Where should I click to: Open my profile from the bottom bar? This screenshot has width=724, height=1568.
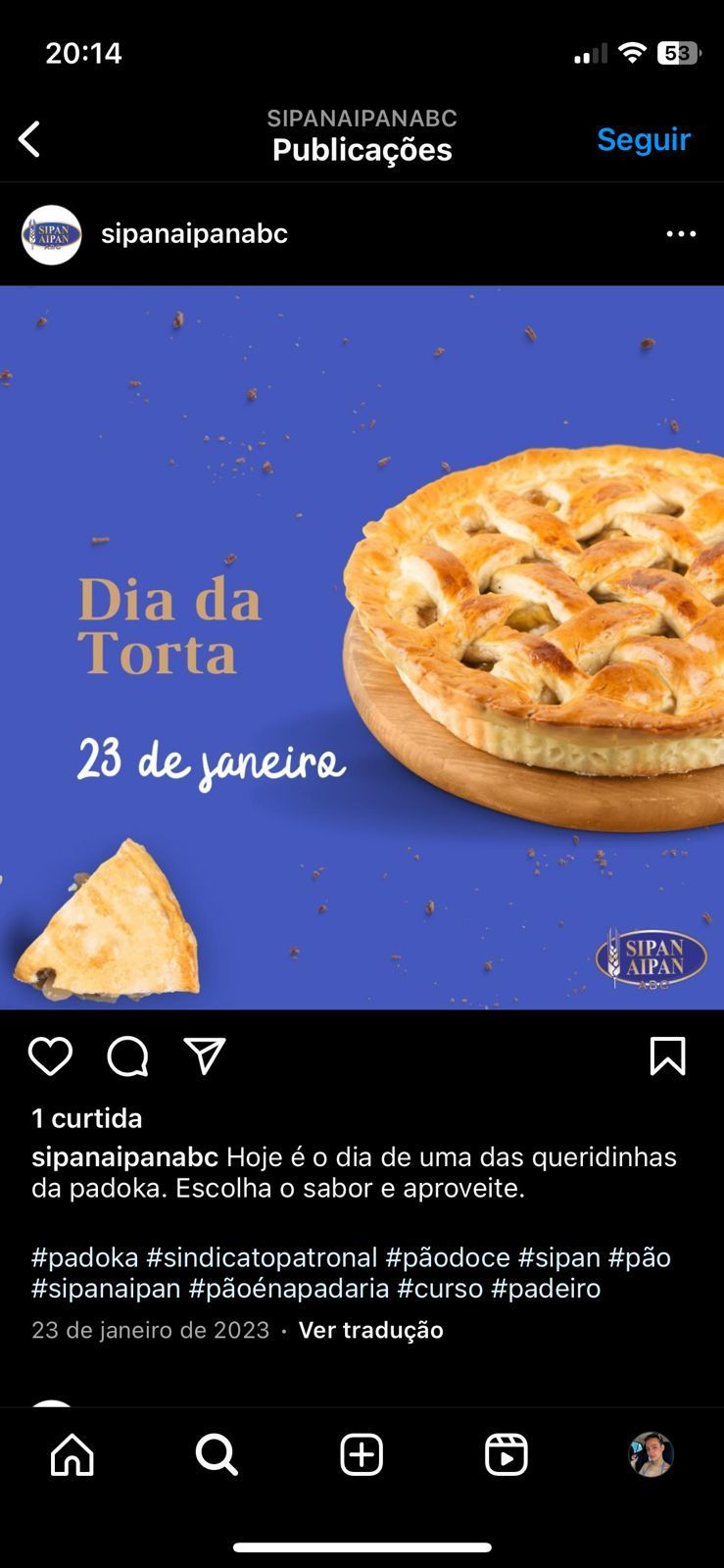[651, 1455]
